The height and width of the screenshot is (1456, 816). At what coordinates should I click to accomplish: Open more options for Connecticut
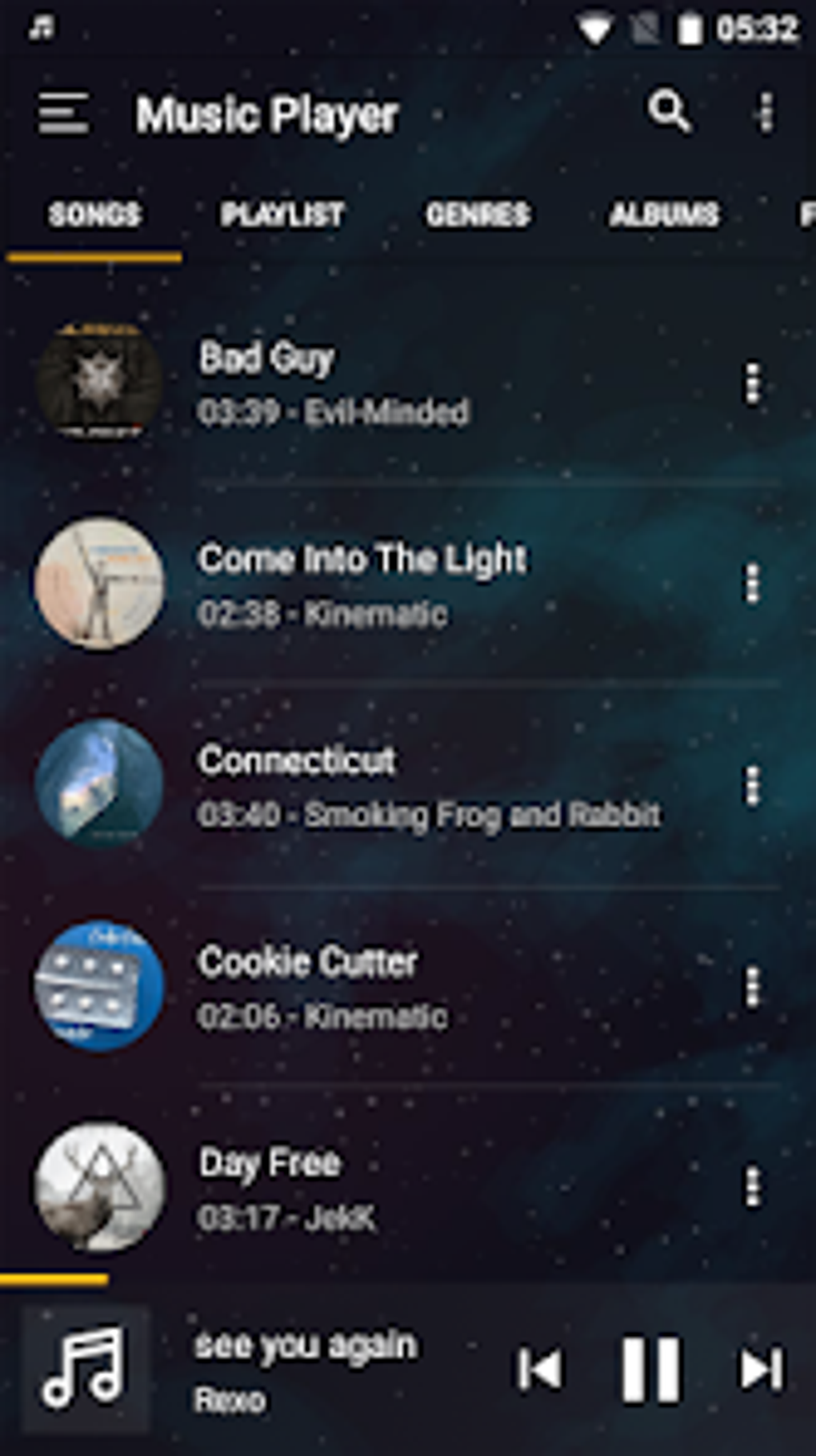tap(752, 785)
